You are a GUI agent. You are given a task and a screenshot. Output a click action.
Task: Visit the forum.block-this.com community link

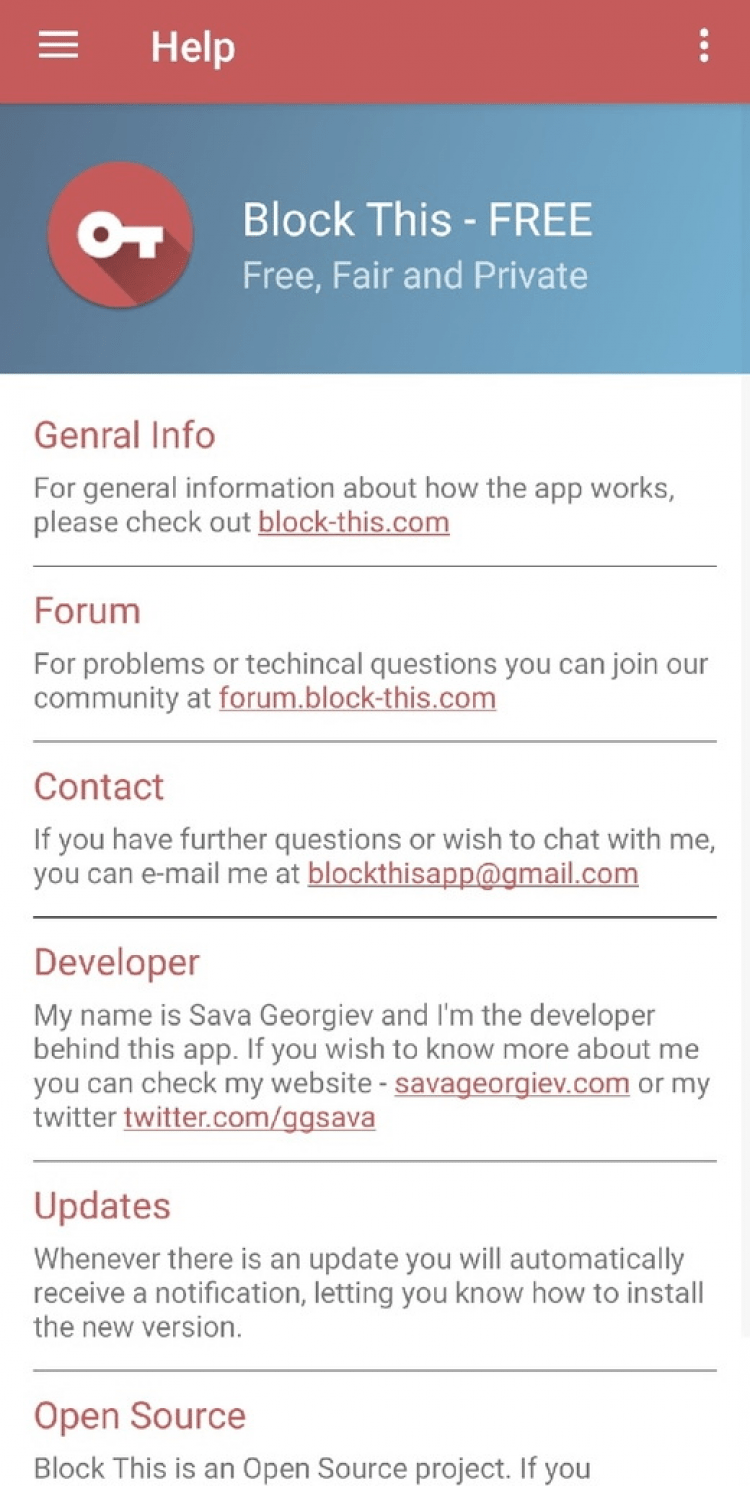(x=357, y=698)
